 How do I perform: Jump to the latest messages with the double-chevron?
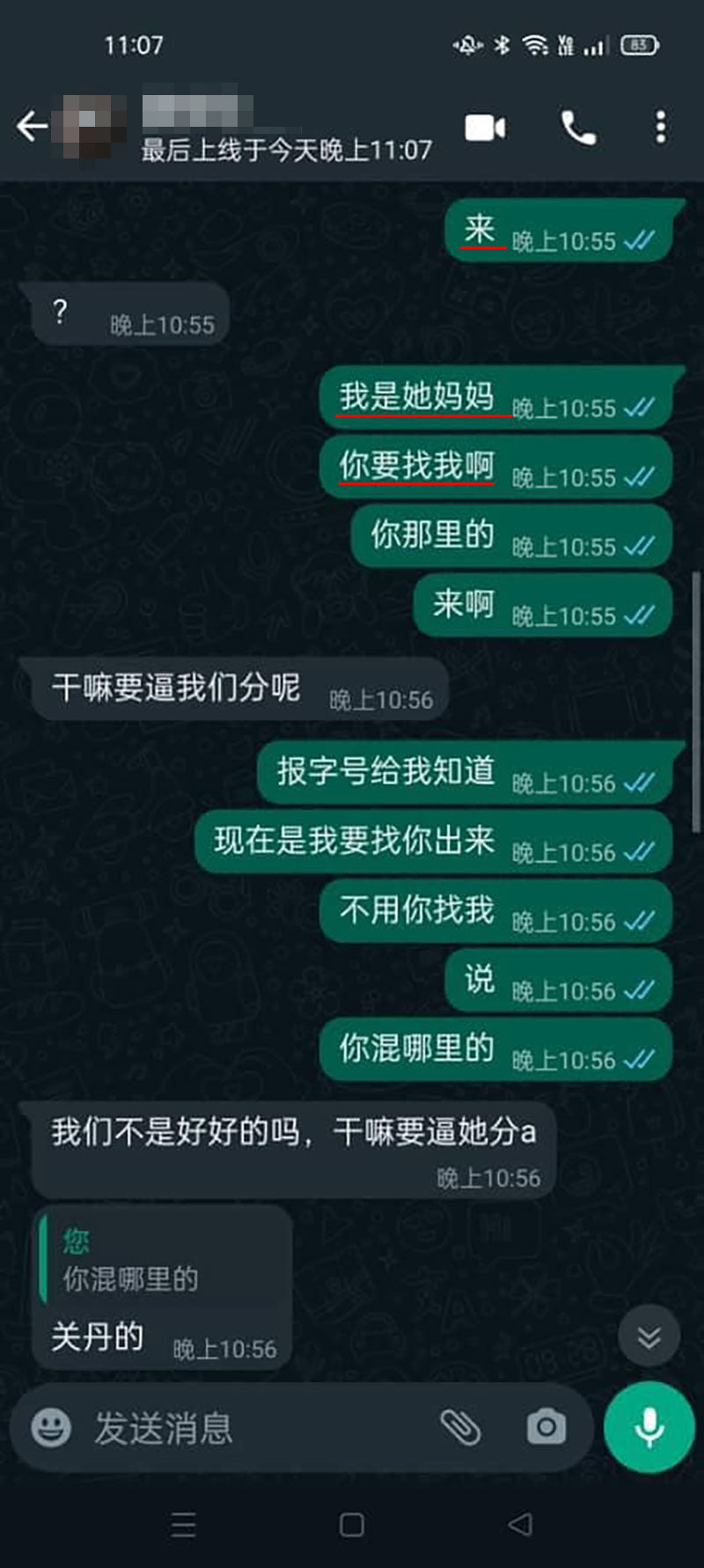[649, 1337]
